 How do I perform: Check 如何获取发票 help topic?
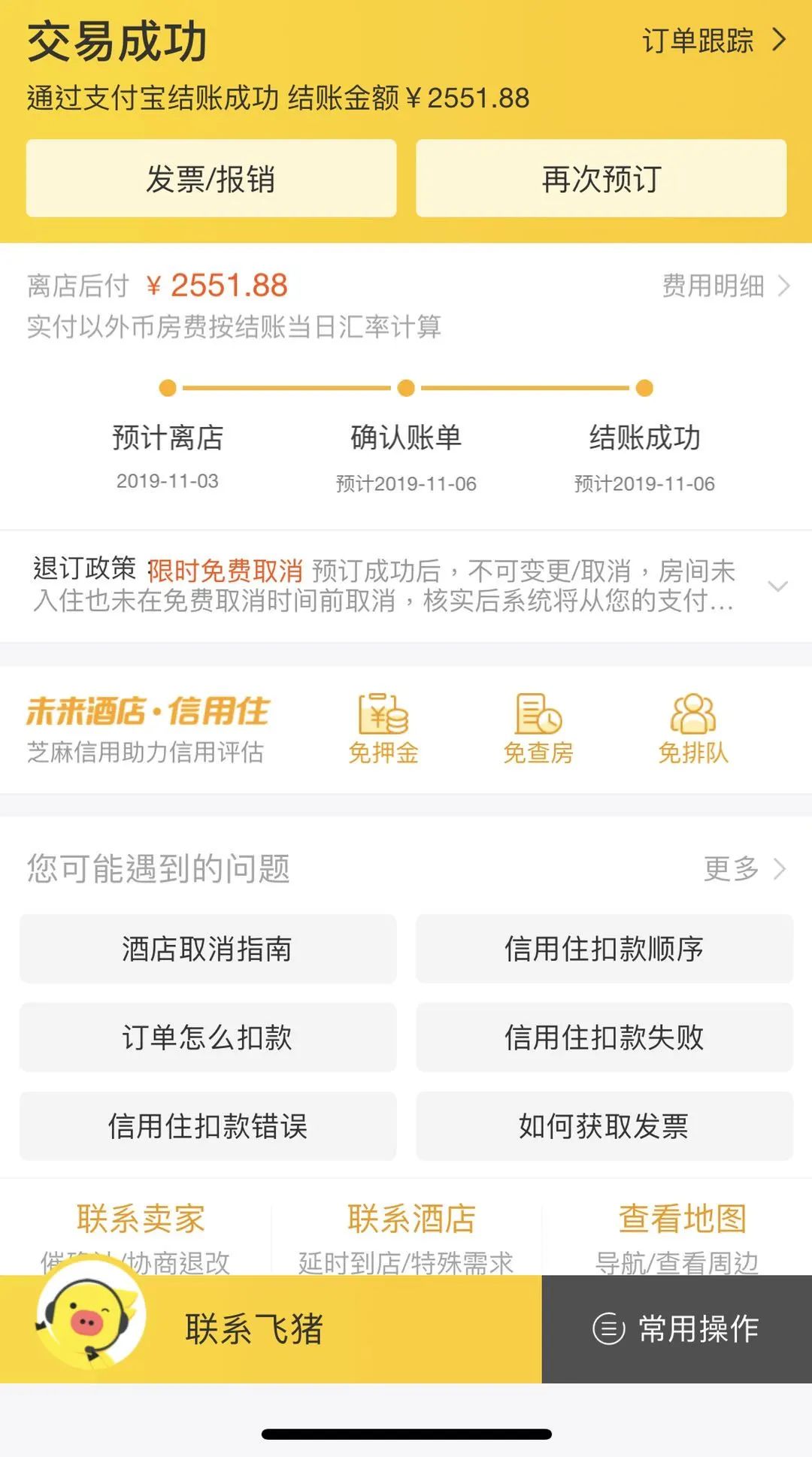pos(604,1126)
